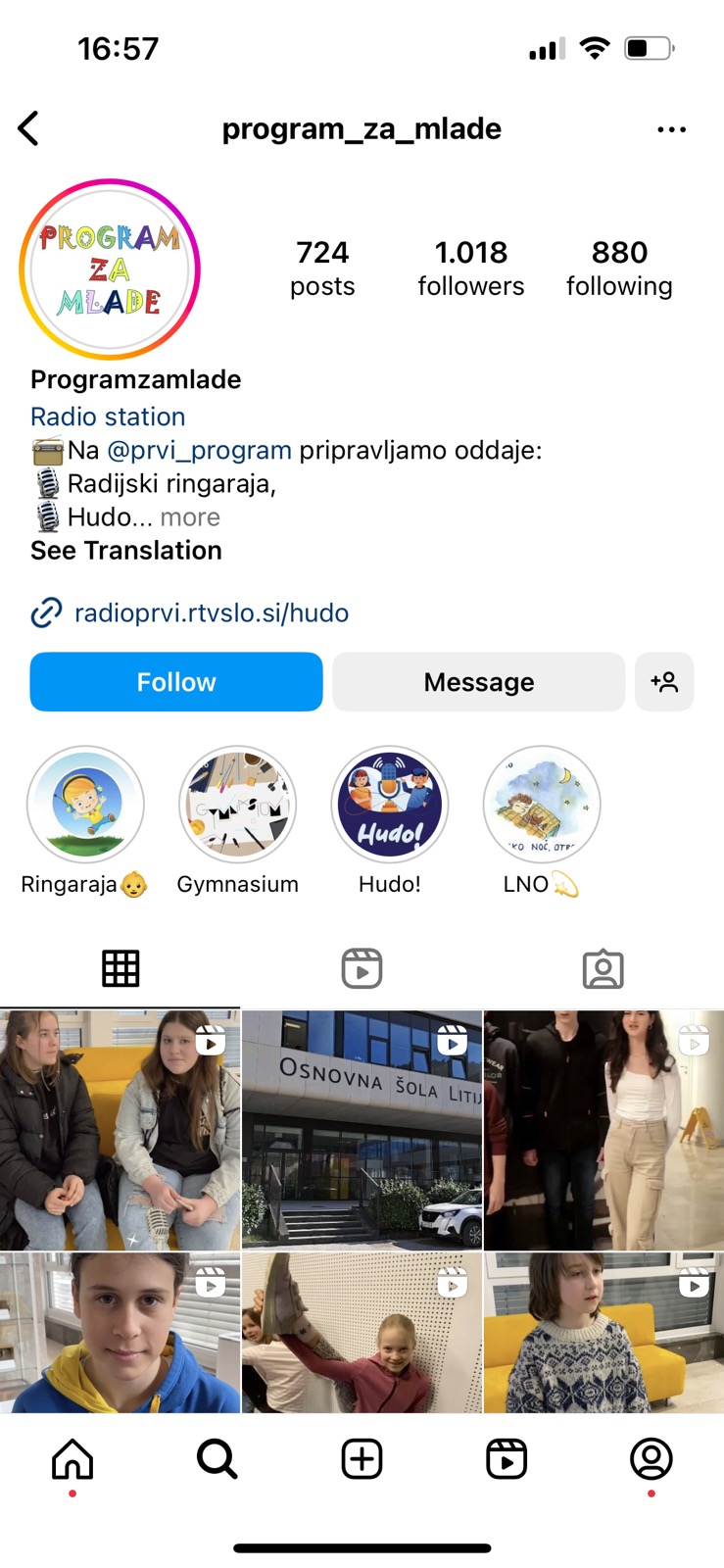Tap See Translation for the bio

[126, 551]
